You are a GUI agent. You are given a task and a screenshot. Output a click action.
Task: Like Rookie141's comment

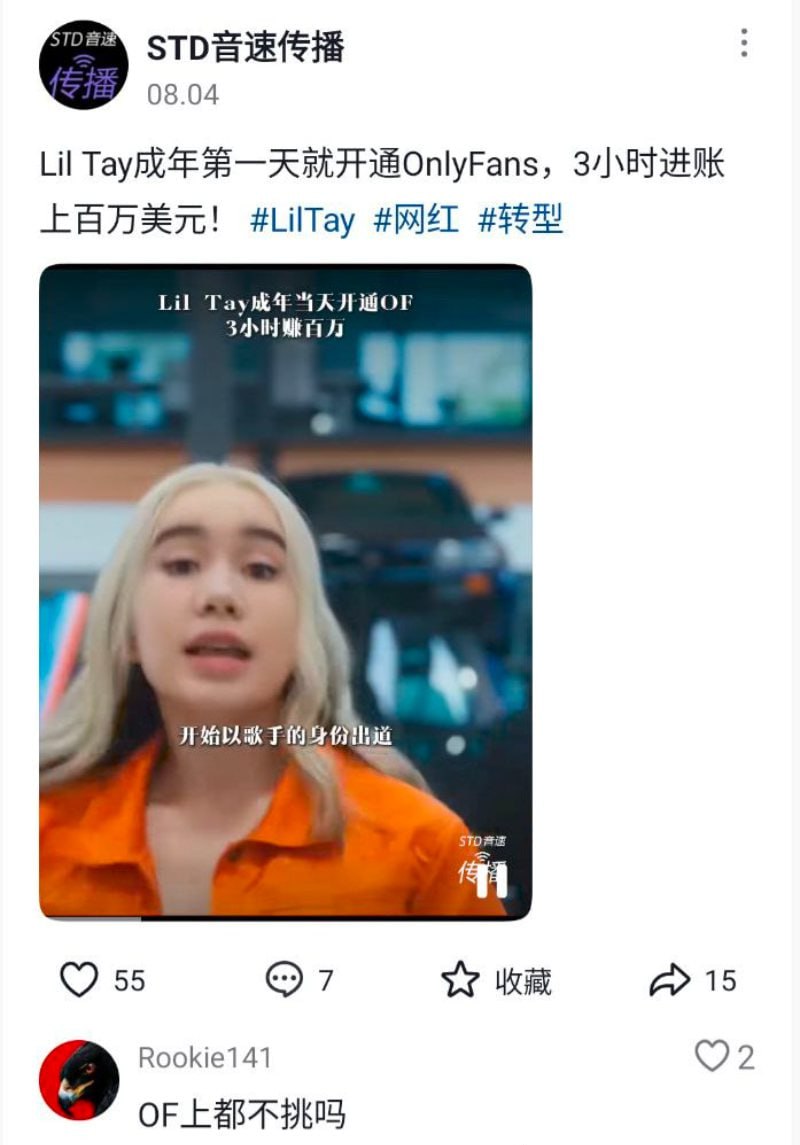[712, 1056]
